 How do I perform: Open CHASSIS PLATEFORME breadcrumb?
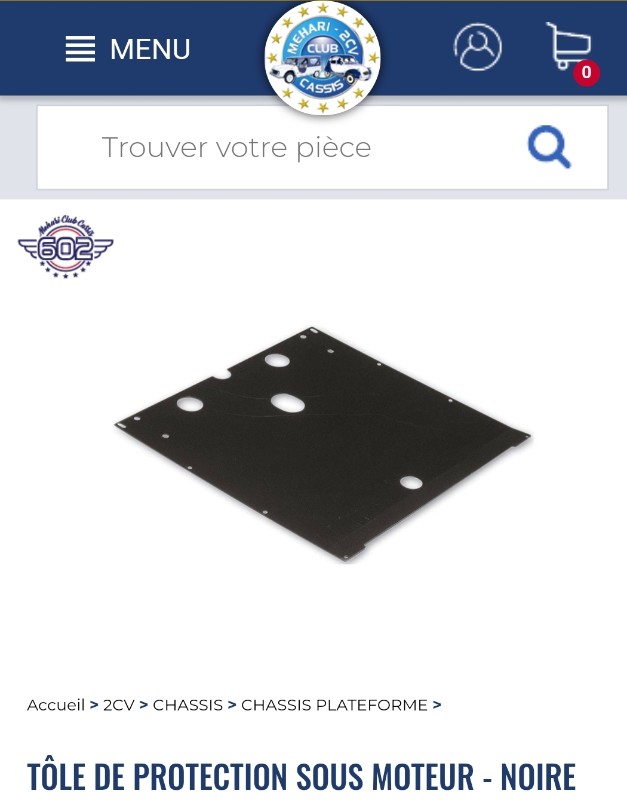[x=334, y=705]
